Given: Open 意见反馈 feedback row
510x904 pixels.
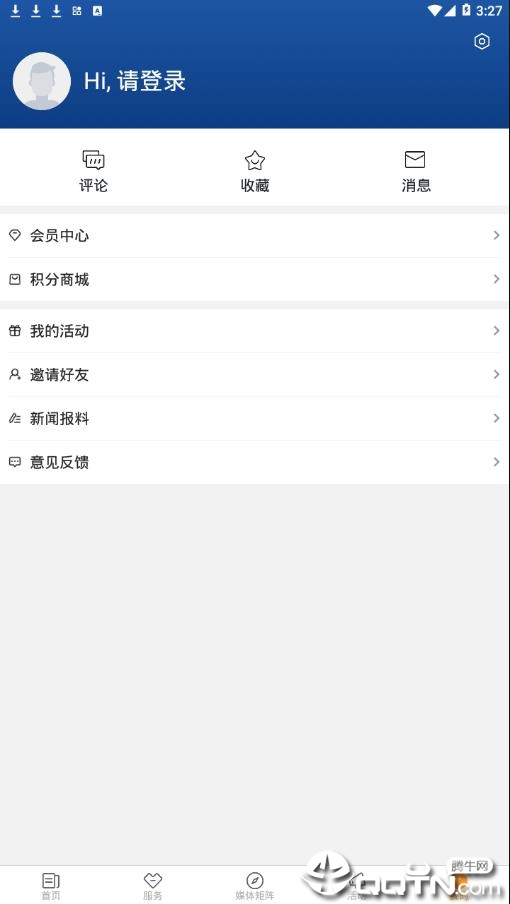Looking at the screenshot, I should pos(255,462).
